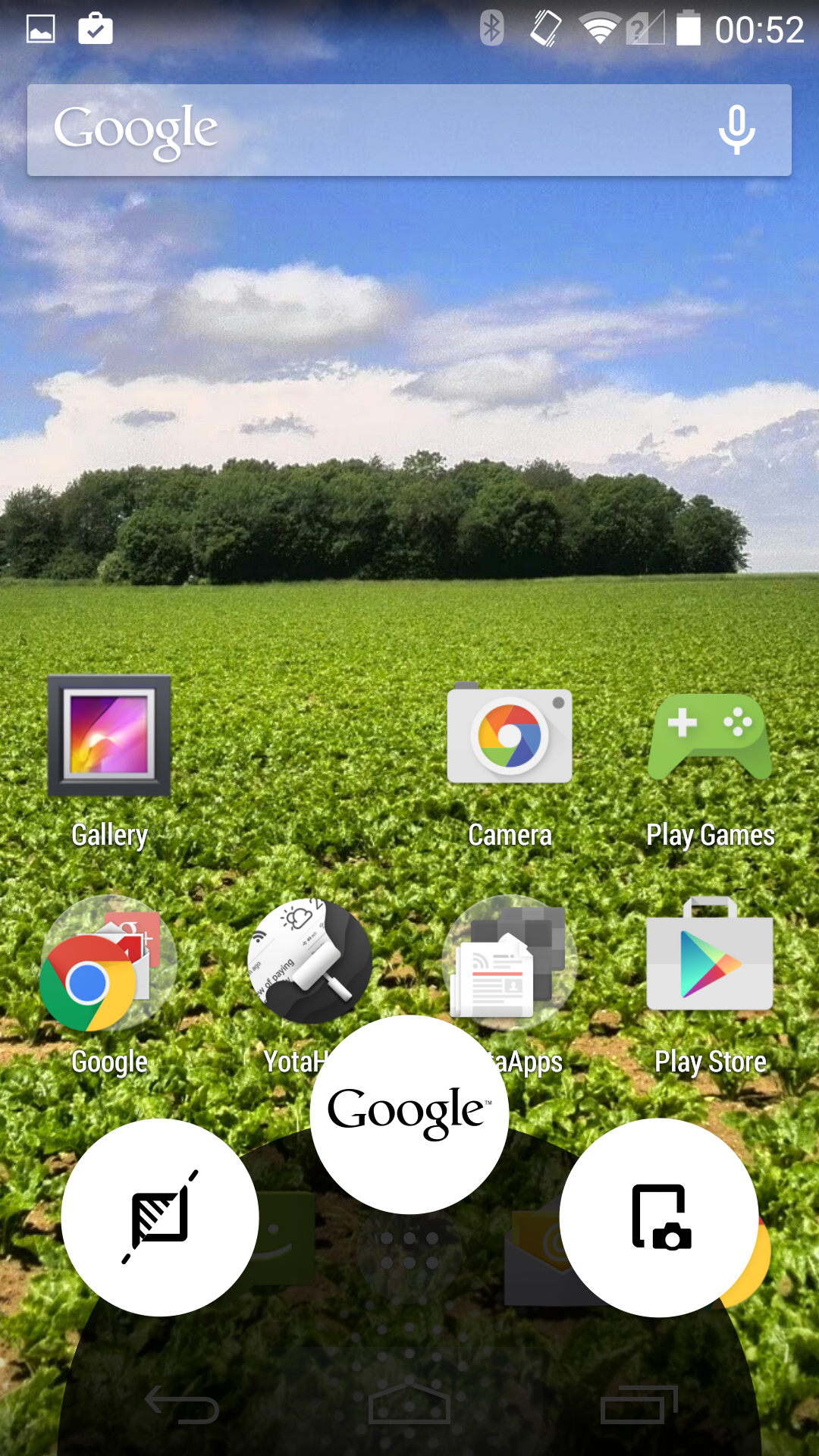This screenshot has width=819, height=1456.
Task: Tap the Google search bar
Action: coord(409,130)
